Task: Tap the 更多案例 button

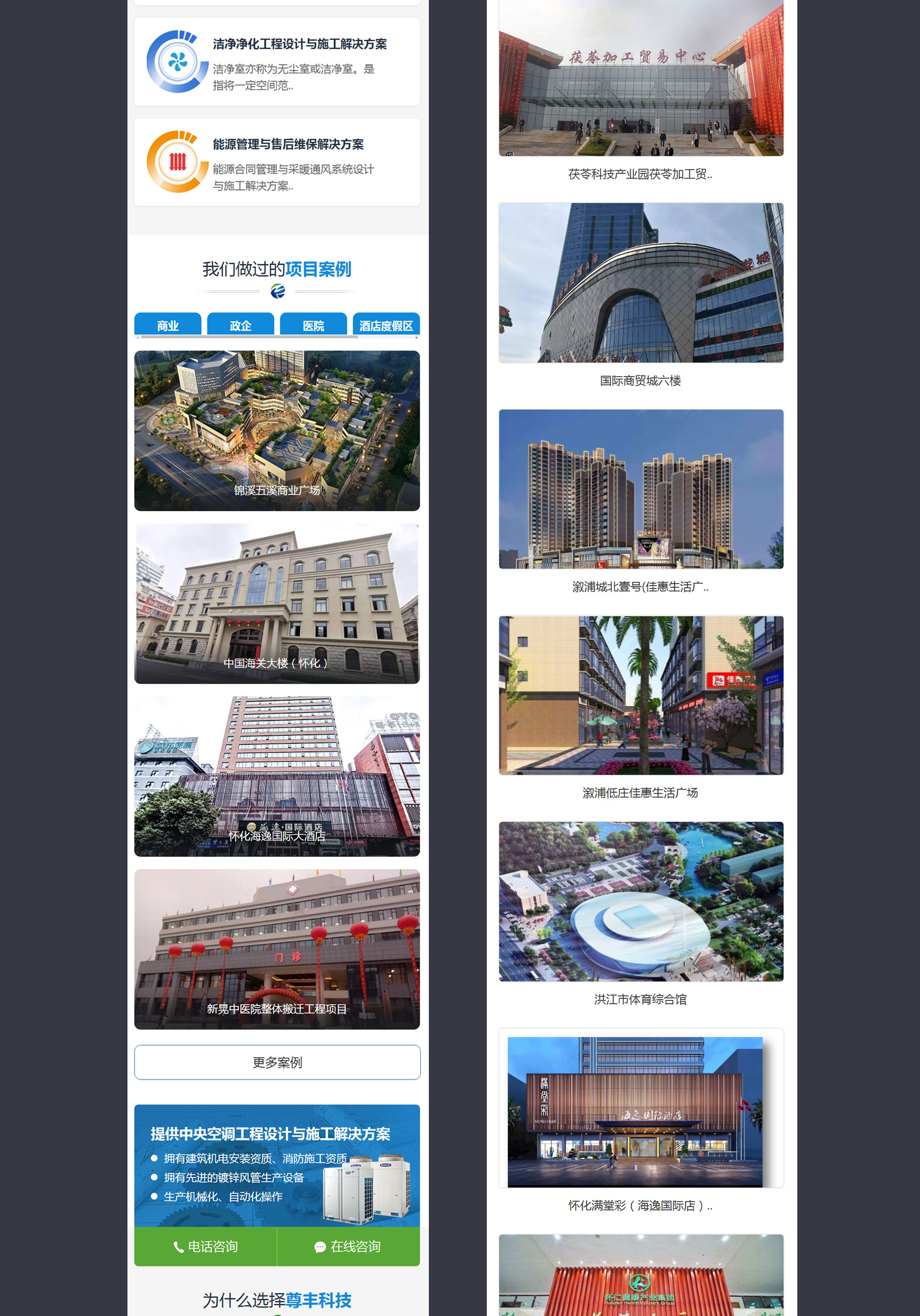Action: coord(277,1062)
